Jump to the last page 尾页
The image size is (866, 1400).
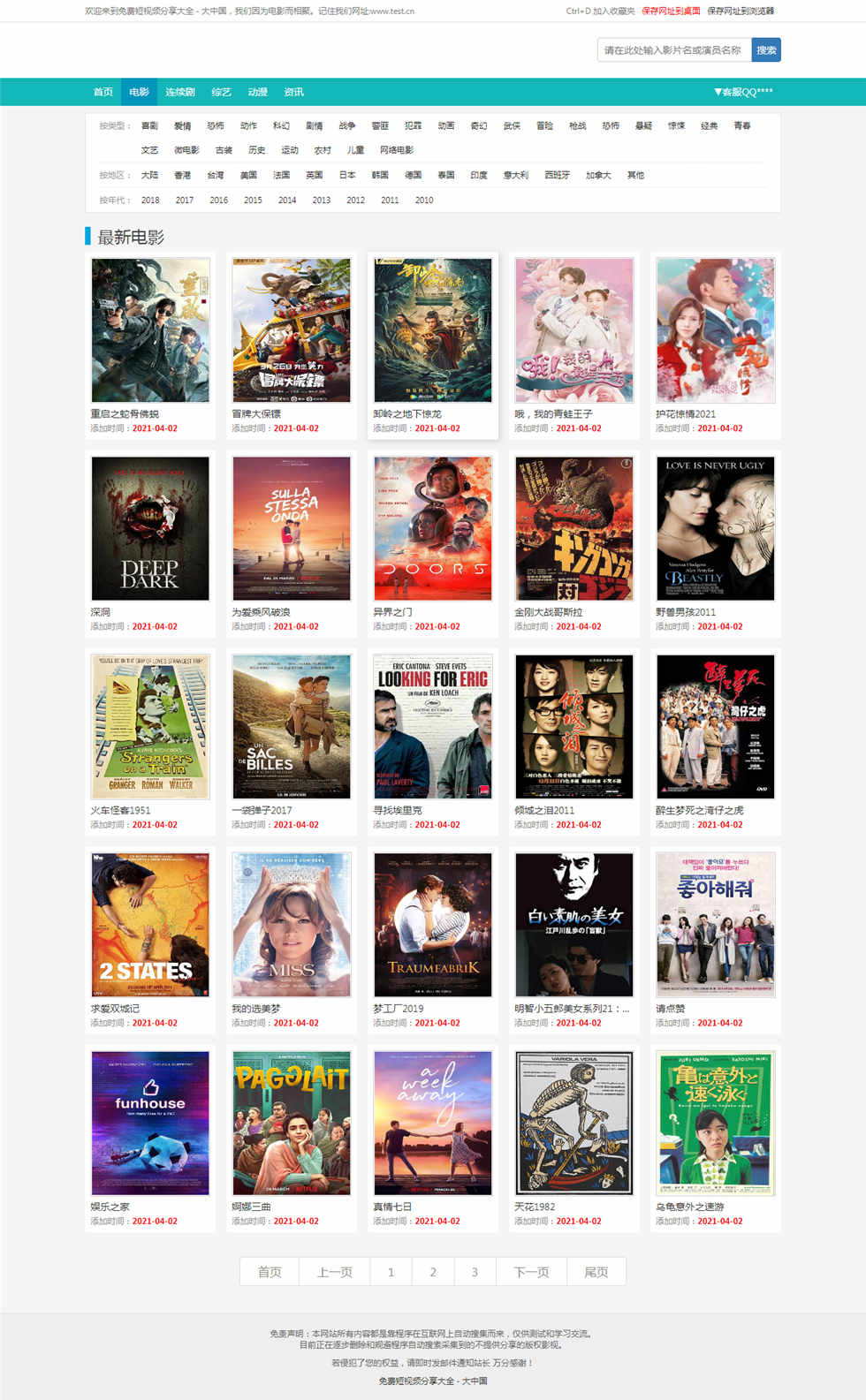[x=596, y=1272]
